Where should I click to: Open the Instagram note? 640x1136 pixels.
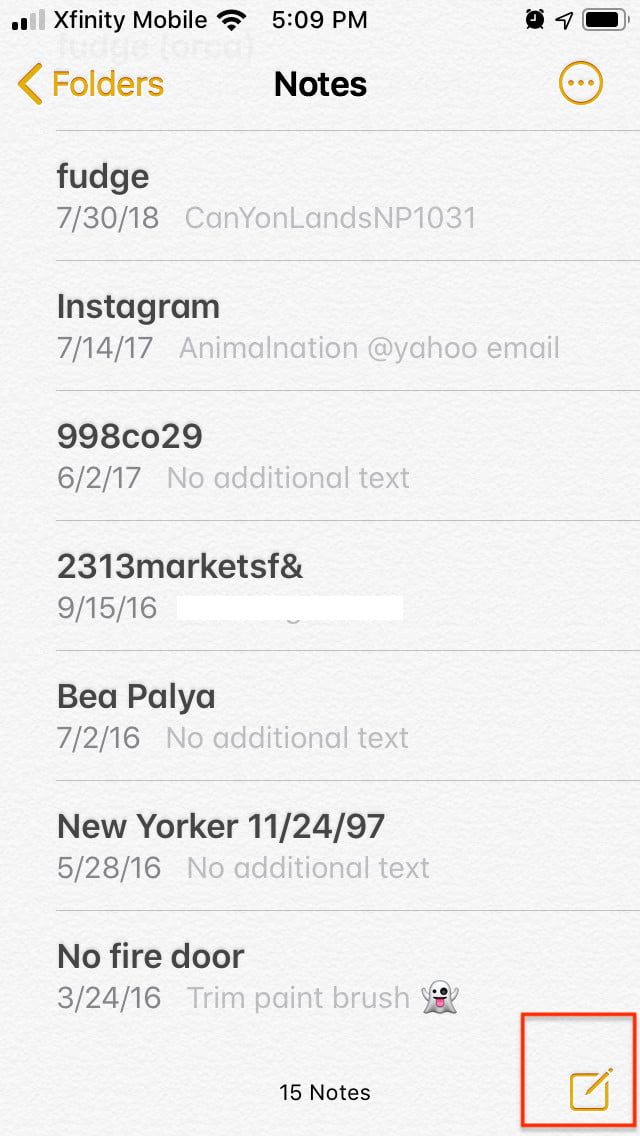click(x=300, y=326)
